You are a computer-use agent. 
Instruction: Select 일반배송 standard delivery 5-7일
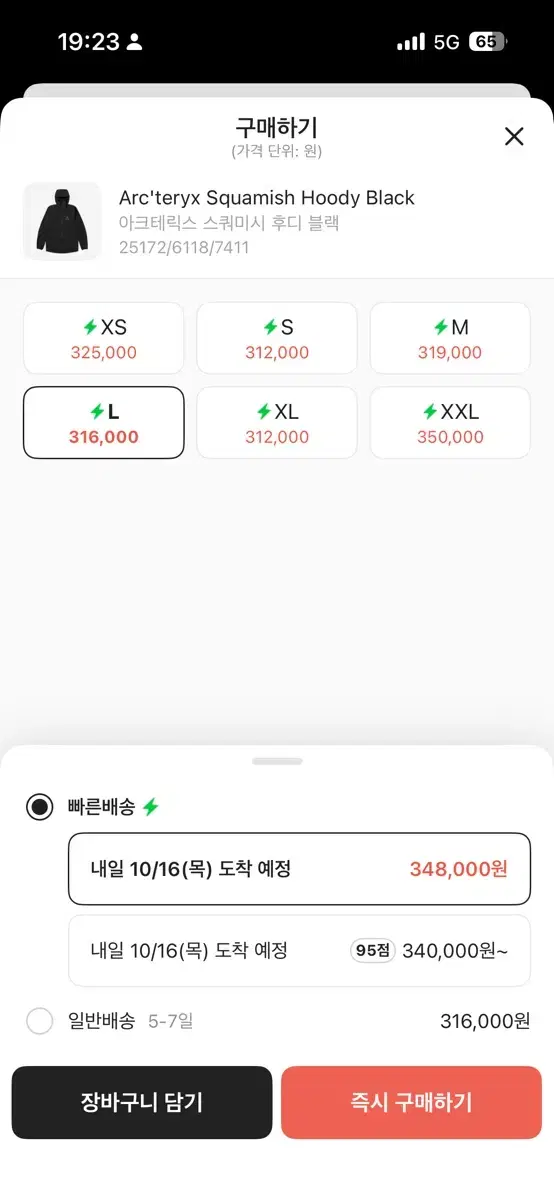[x=277, y=1021]
